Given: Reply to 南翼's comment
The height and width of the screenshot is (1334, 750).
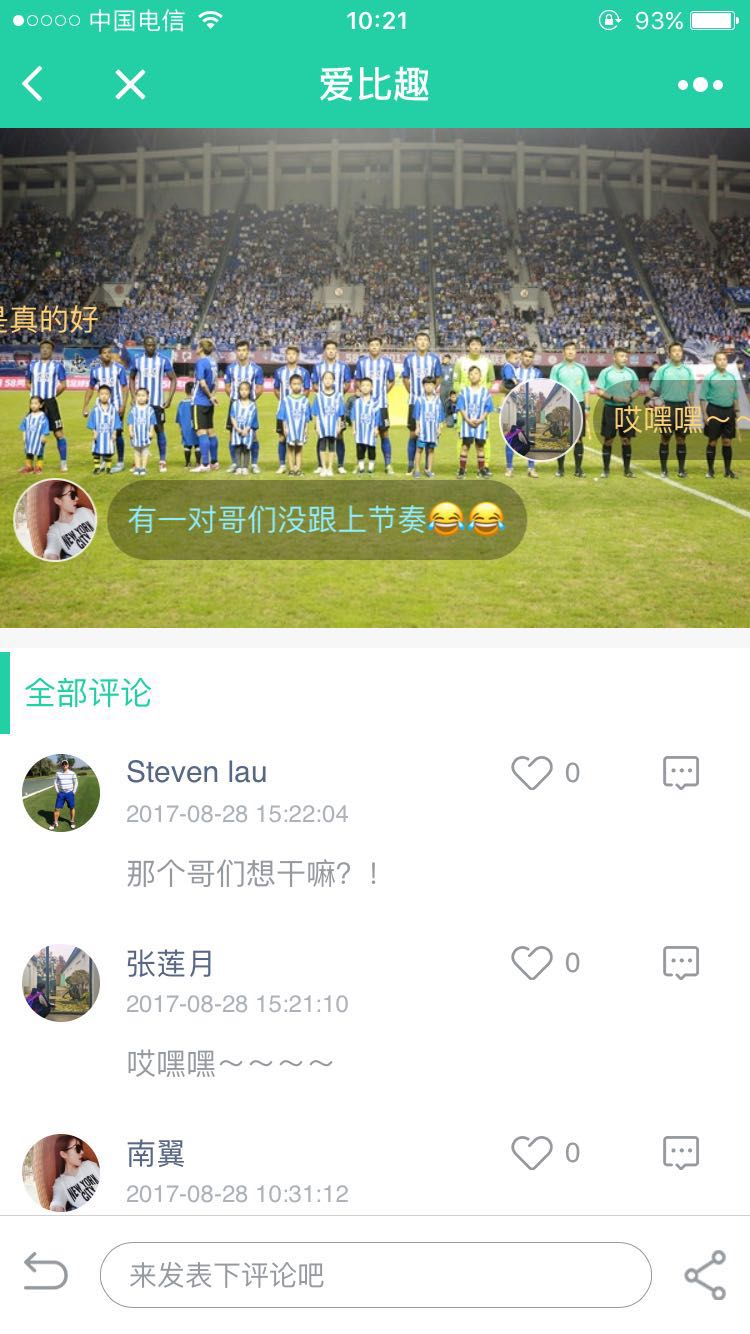Looking at the screenshot, I should point(681,1153).
